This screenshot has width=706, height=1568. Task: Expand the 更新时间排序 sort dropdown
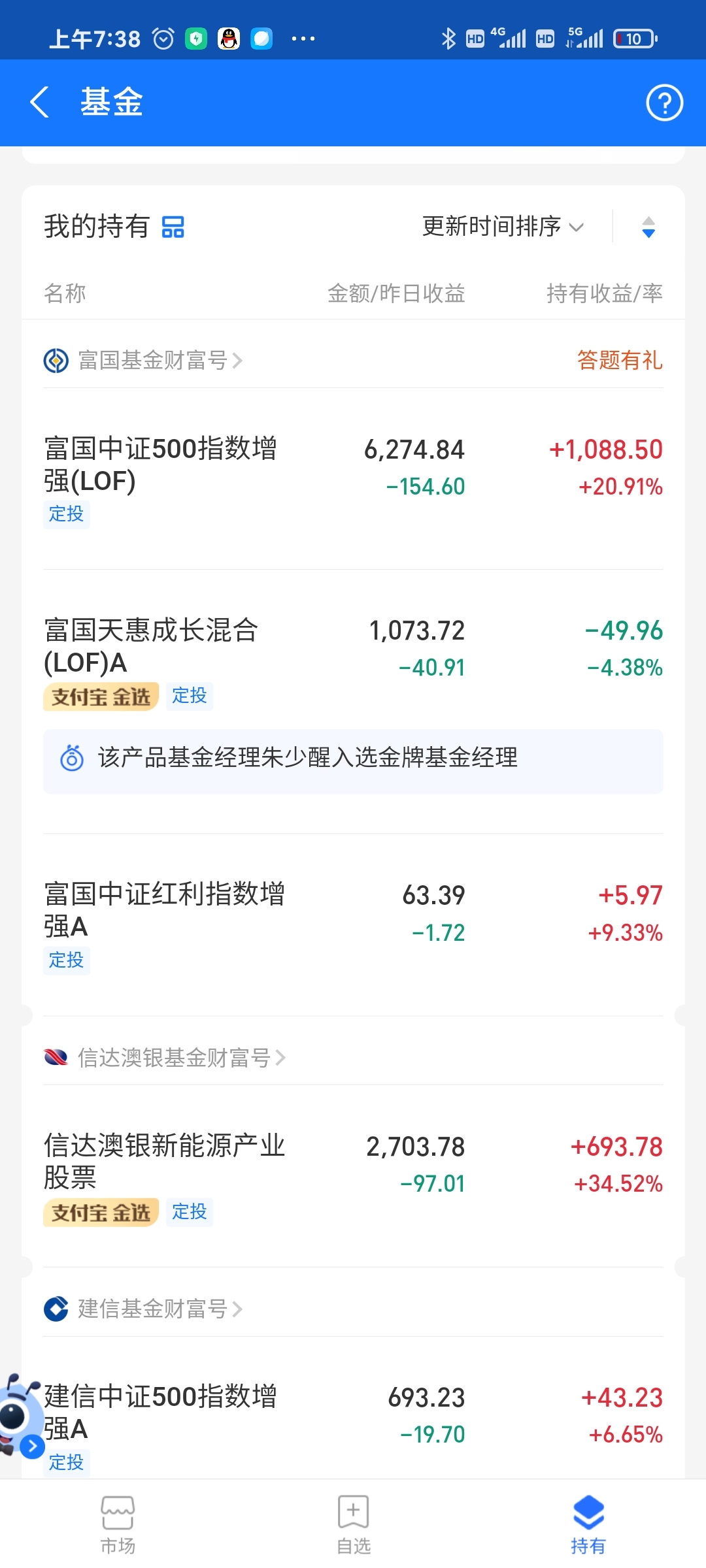coord(503,227)
